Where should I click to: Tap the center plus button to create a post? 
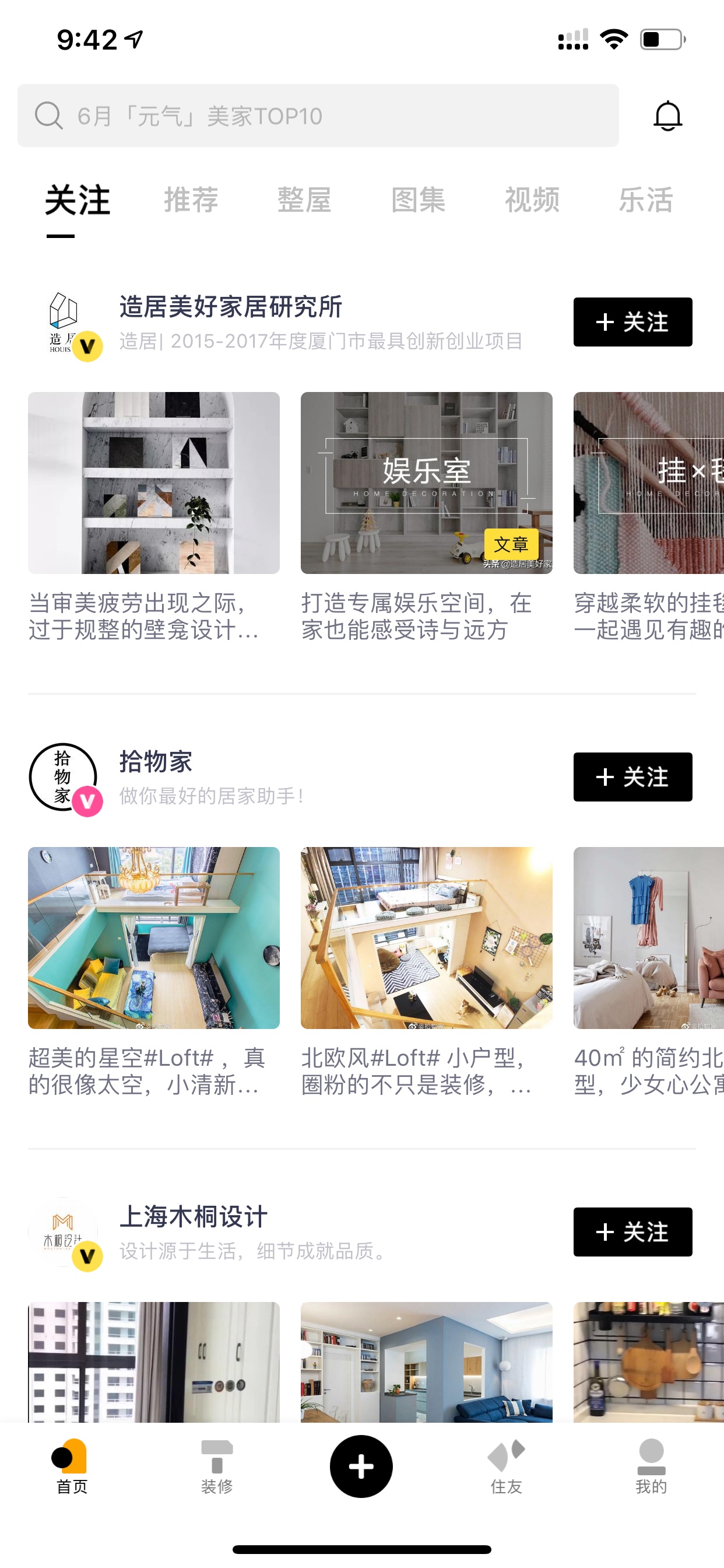pyautogui.click(x=361, y=1466)
